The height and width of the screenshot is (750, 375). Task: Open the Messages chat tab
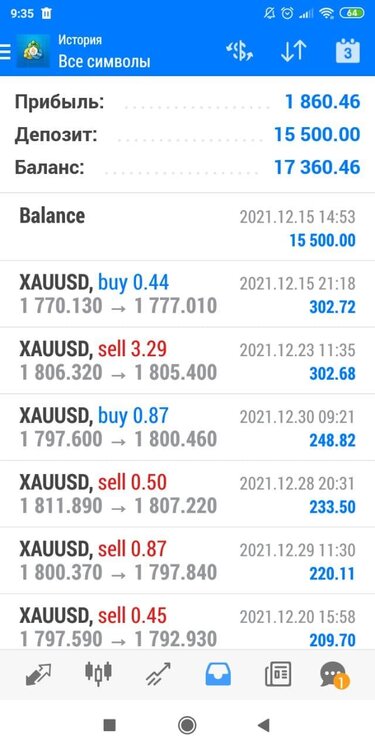click(334, 675)
